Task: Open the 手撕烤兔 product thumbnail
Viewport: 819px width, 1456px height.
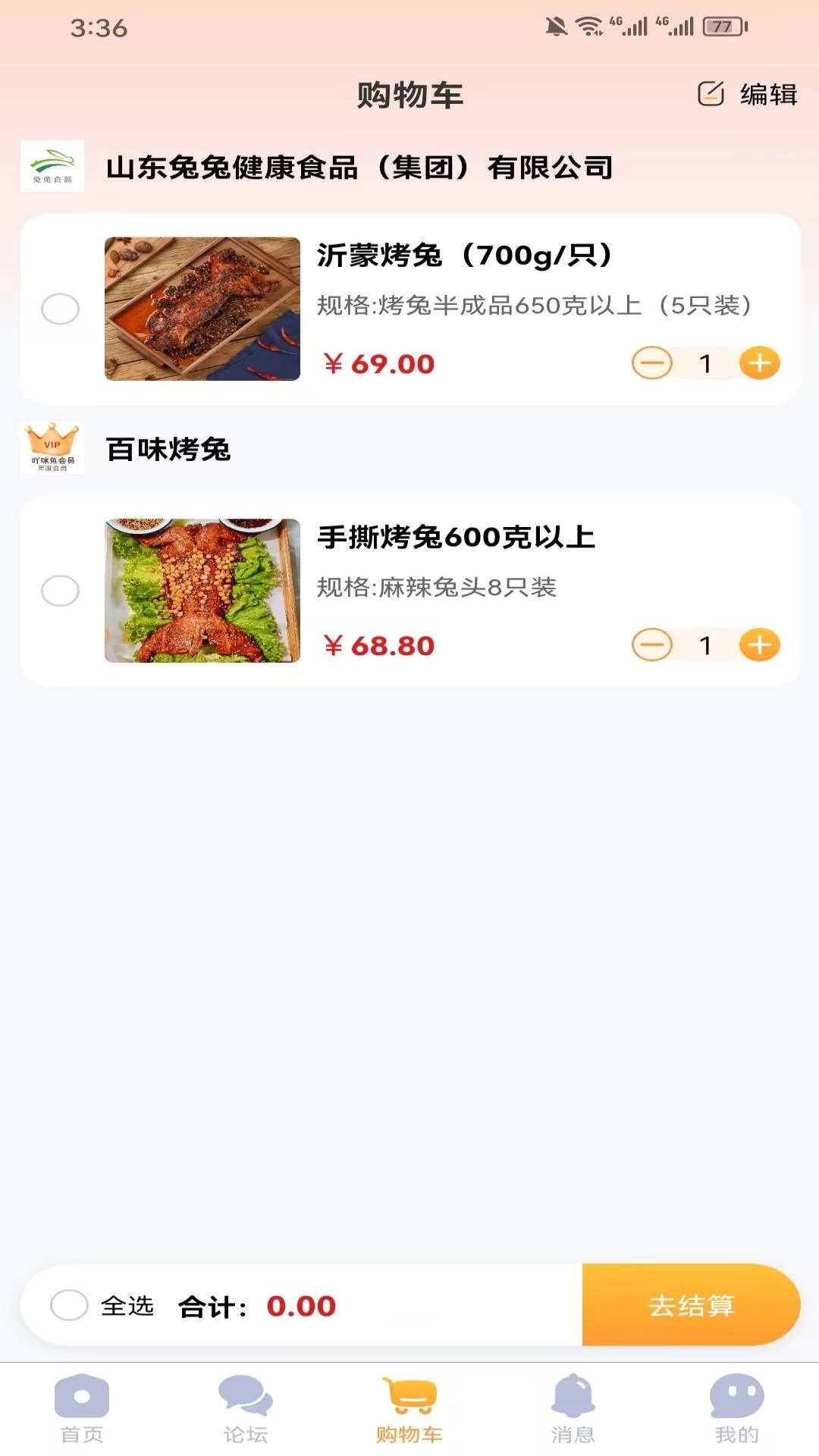Action: [x=202, y=591]
